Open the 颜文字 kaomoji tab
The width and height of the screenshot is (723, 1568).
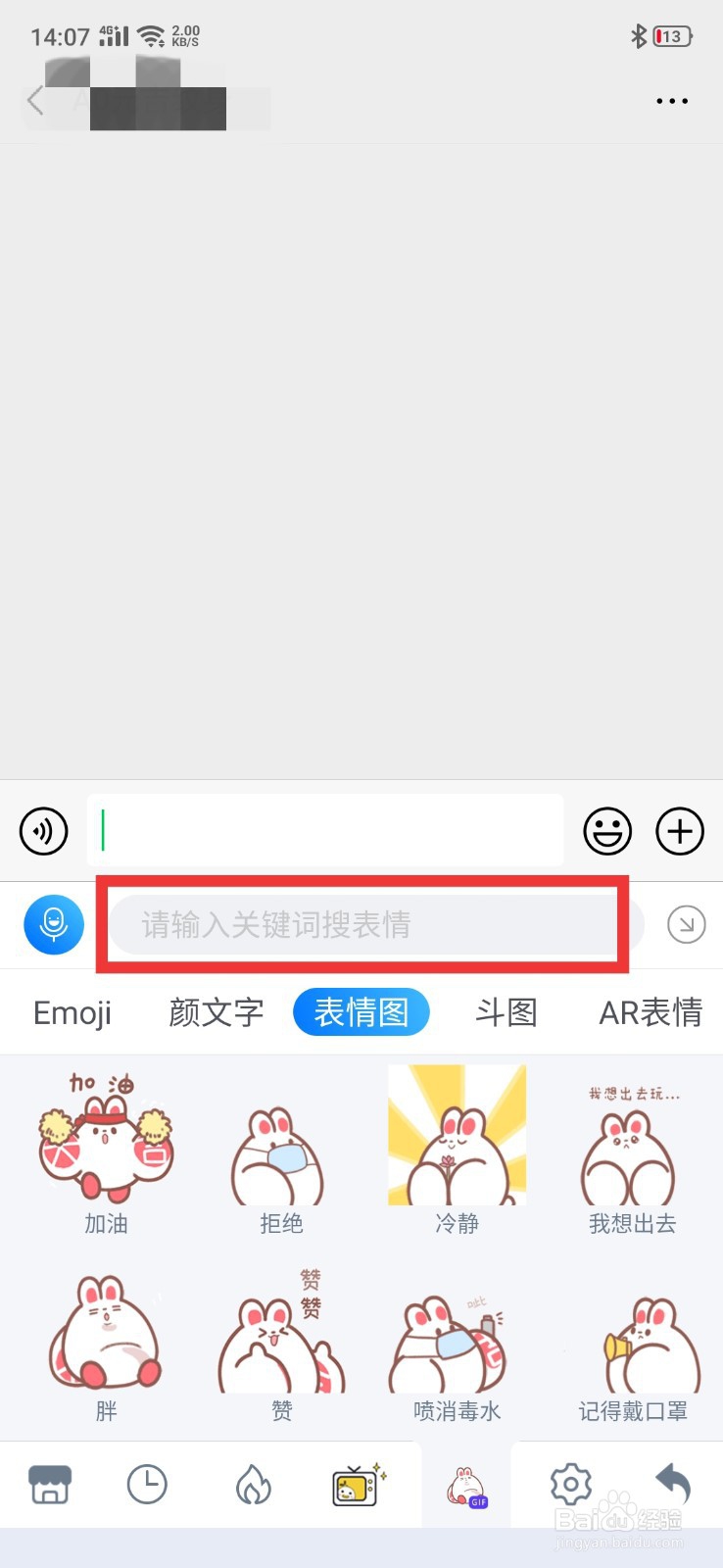pos(215,1012)
